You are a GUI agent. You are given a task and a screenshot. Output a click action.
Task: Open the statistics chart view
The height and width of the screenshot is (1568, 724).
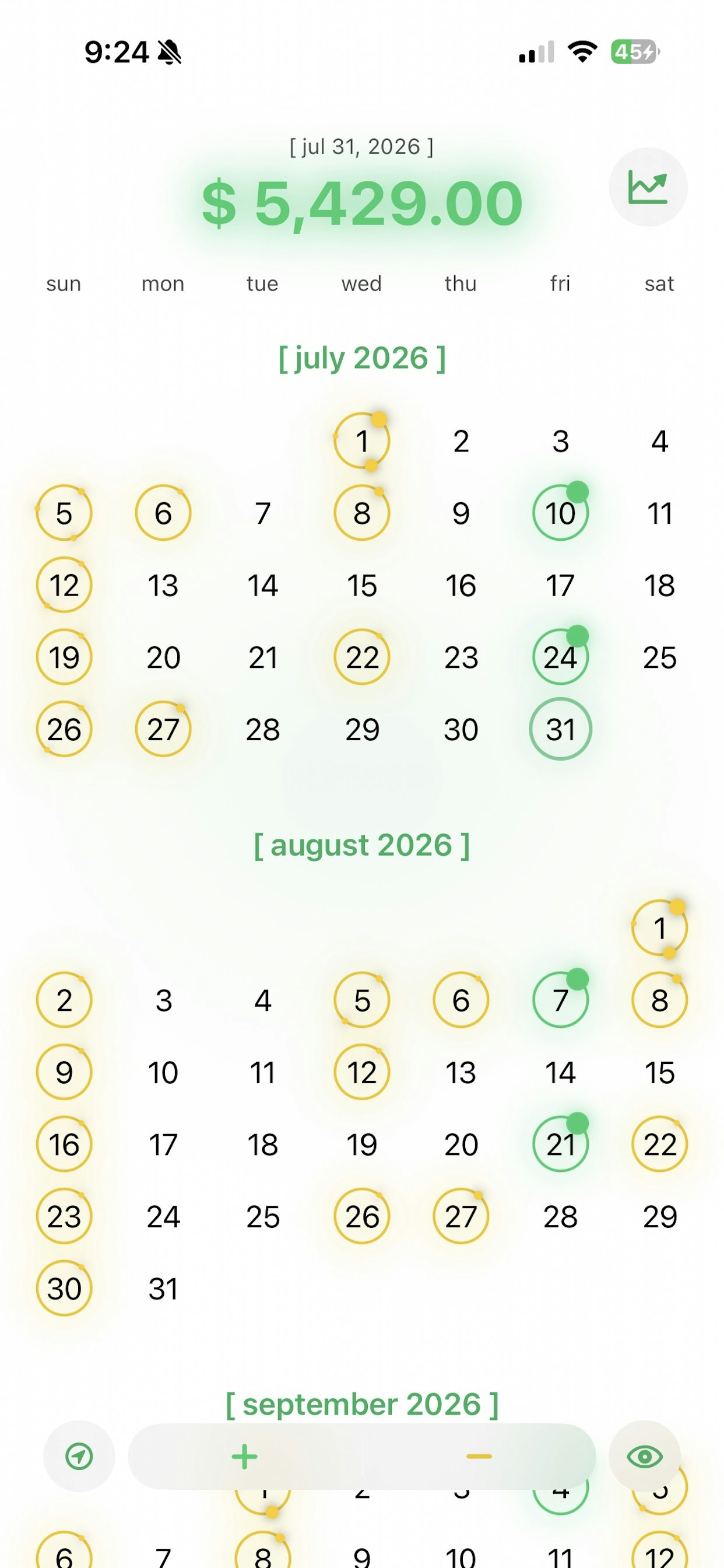[x=648, y=187]
